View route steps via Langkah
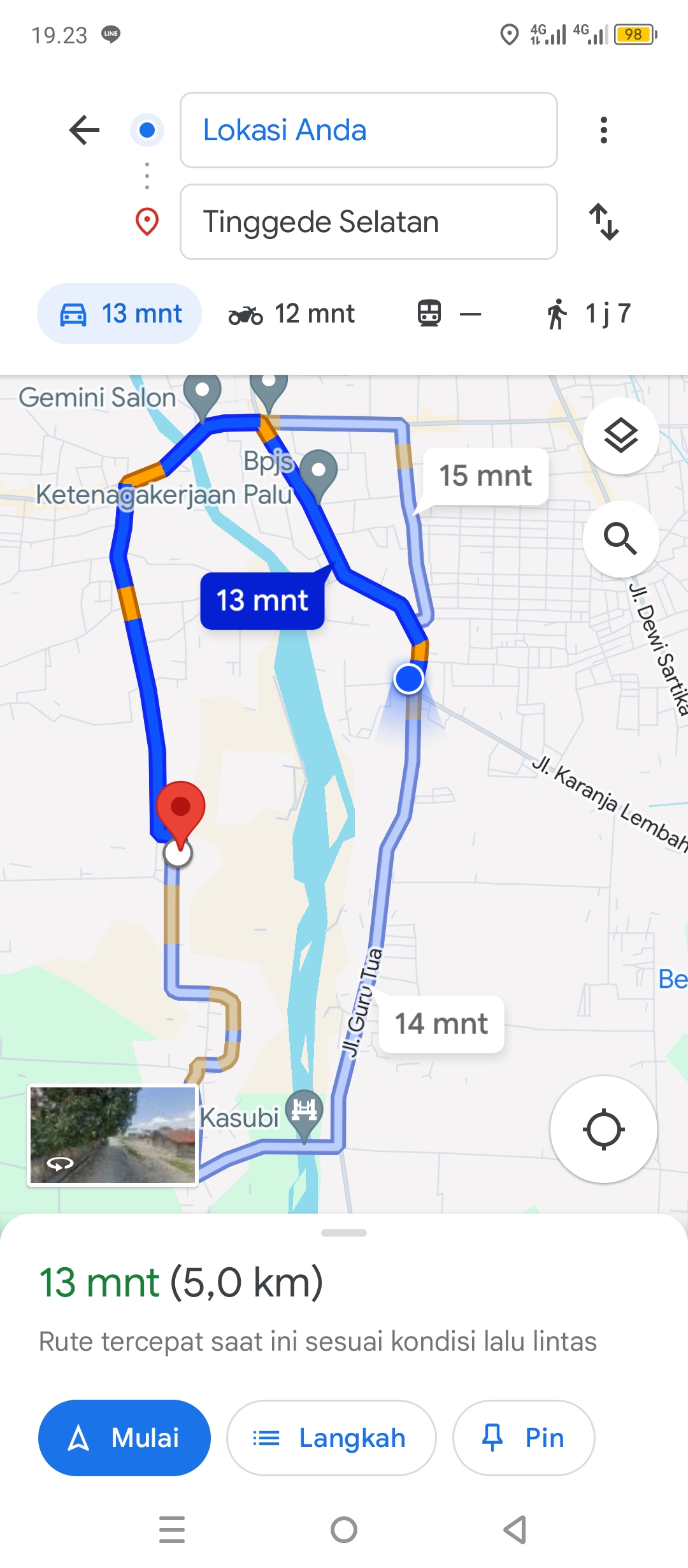This screenshot has width=688, height=1568. [x=331, y=1438]
